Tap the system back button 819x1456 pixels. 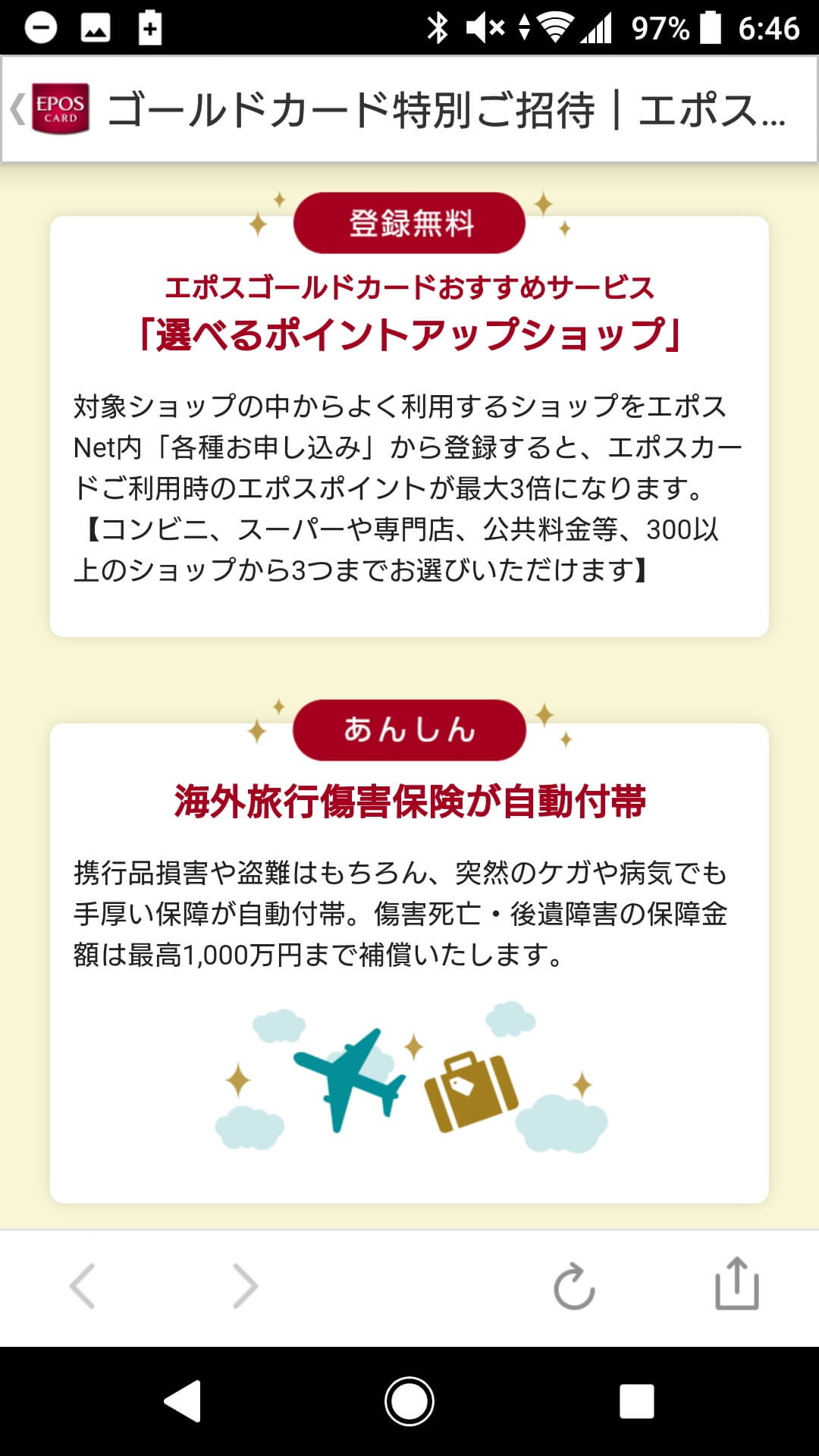click(x=183, y=1401)
